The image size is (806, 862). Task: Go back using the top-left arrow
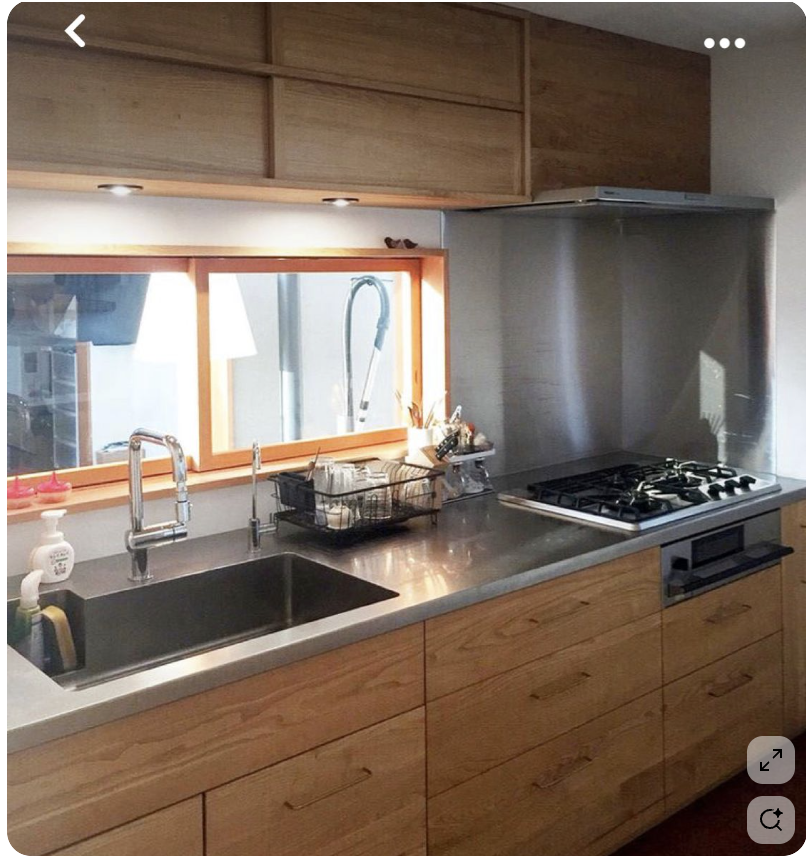point(75,31)
